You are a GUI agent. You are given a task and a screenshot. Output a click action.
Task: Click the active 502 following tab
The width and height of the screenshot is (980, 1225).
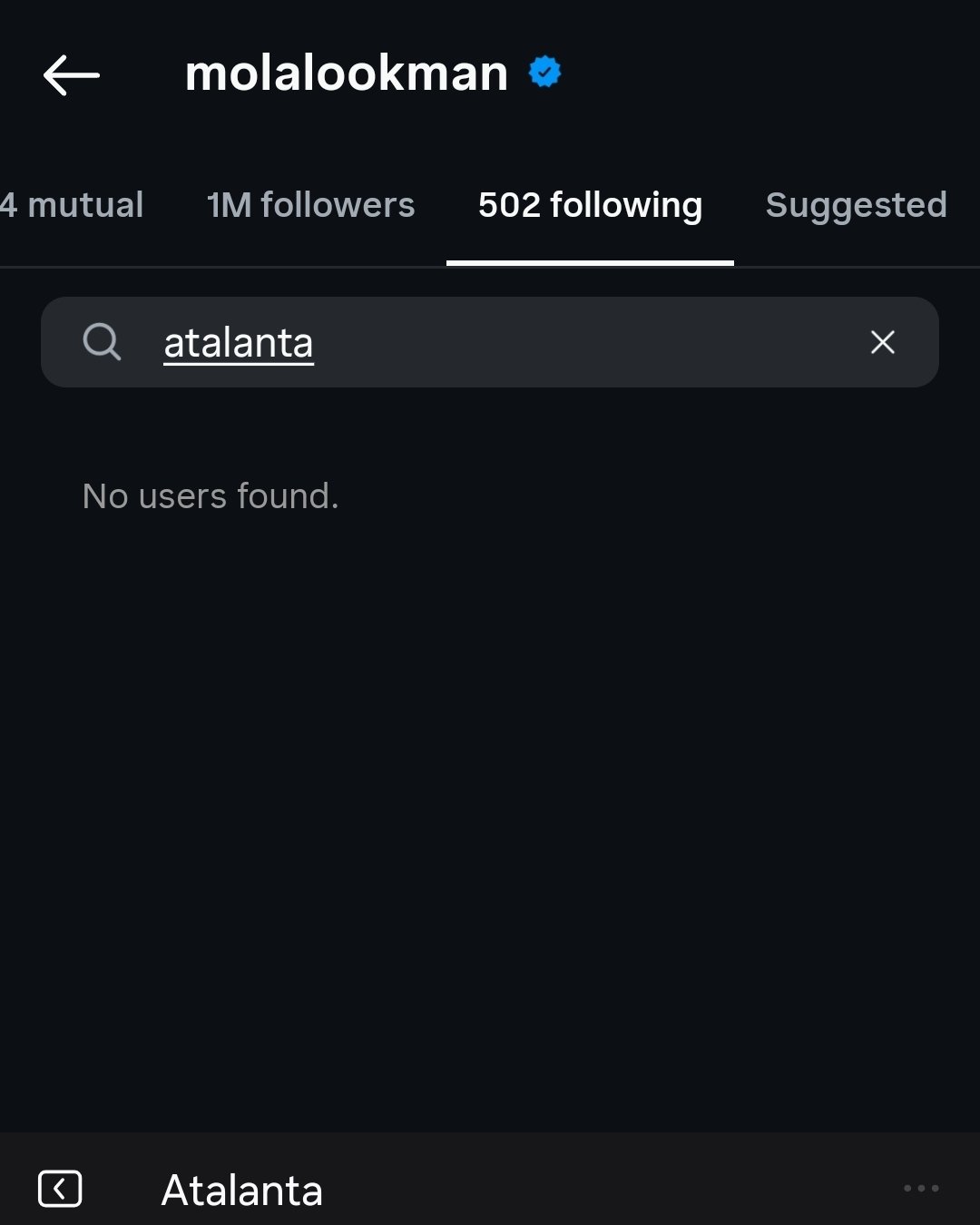(590, 205)
